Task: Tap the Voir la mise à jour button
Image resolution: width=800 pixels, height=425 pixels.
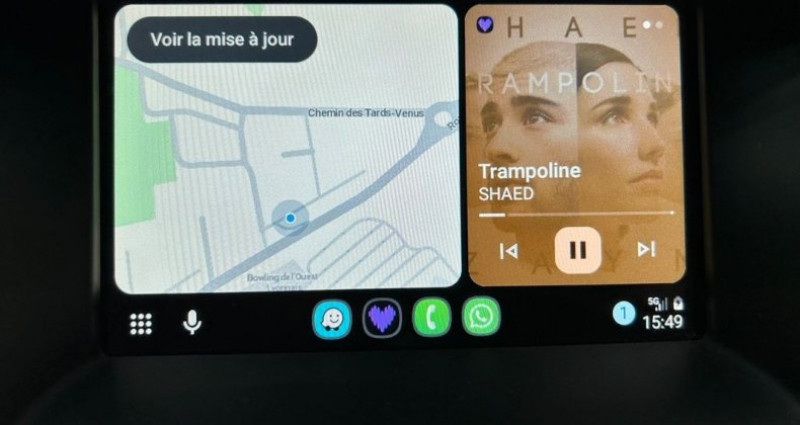Action: click(x=222, y=40)
